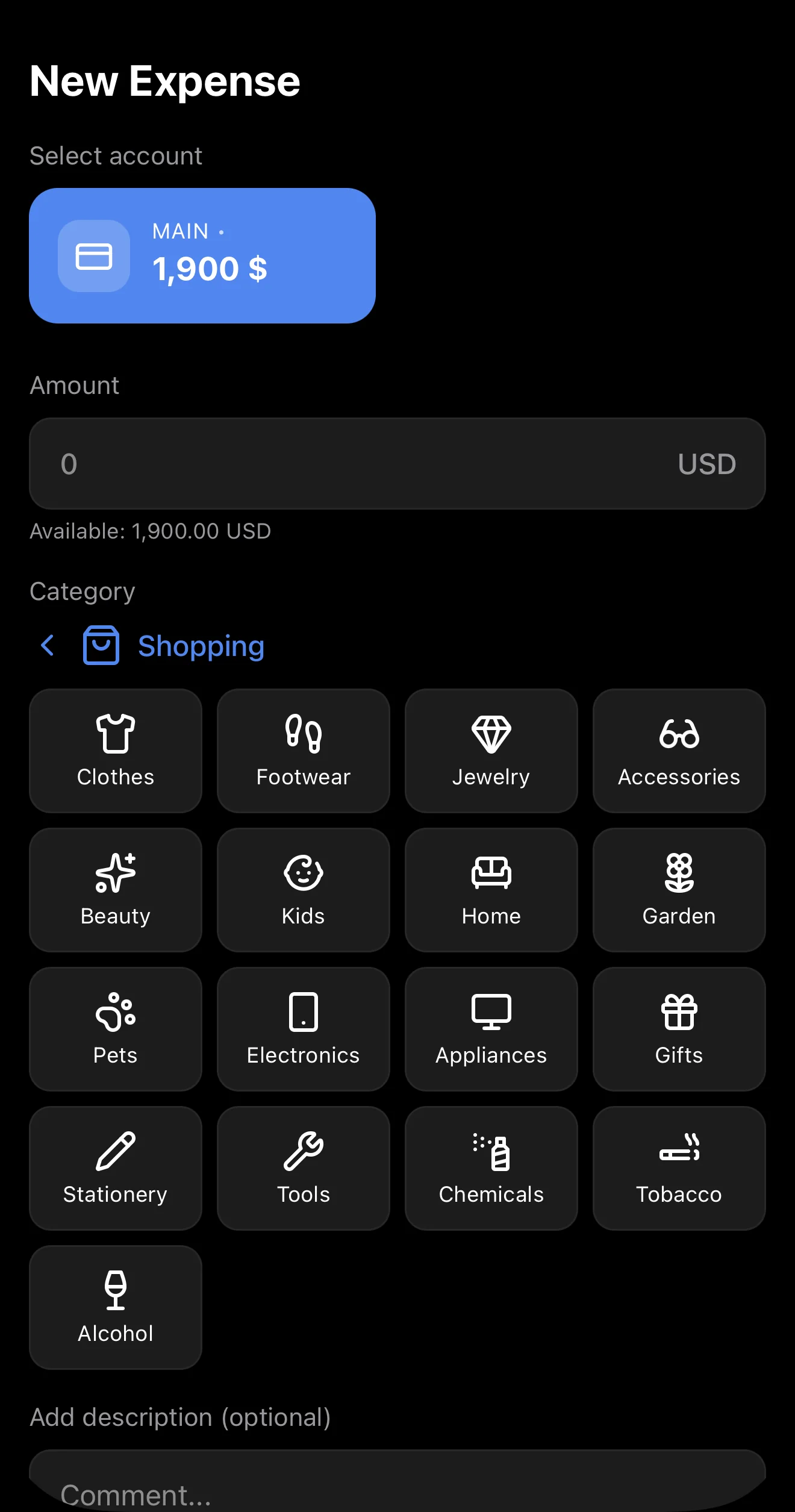
Task: Choose the Clothes category
Action: click(x=116, y=751)
